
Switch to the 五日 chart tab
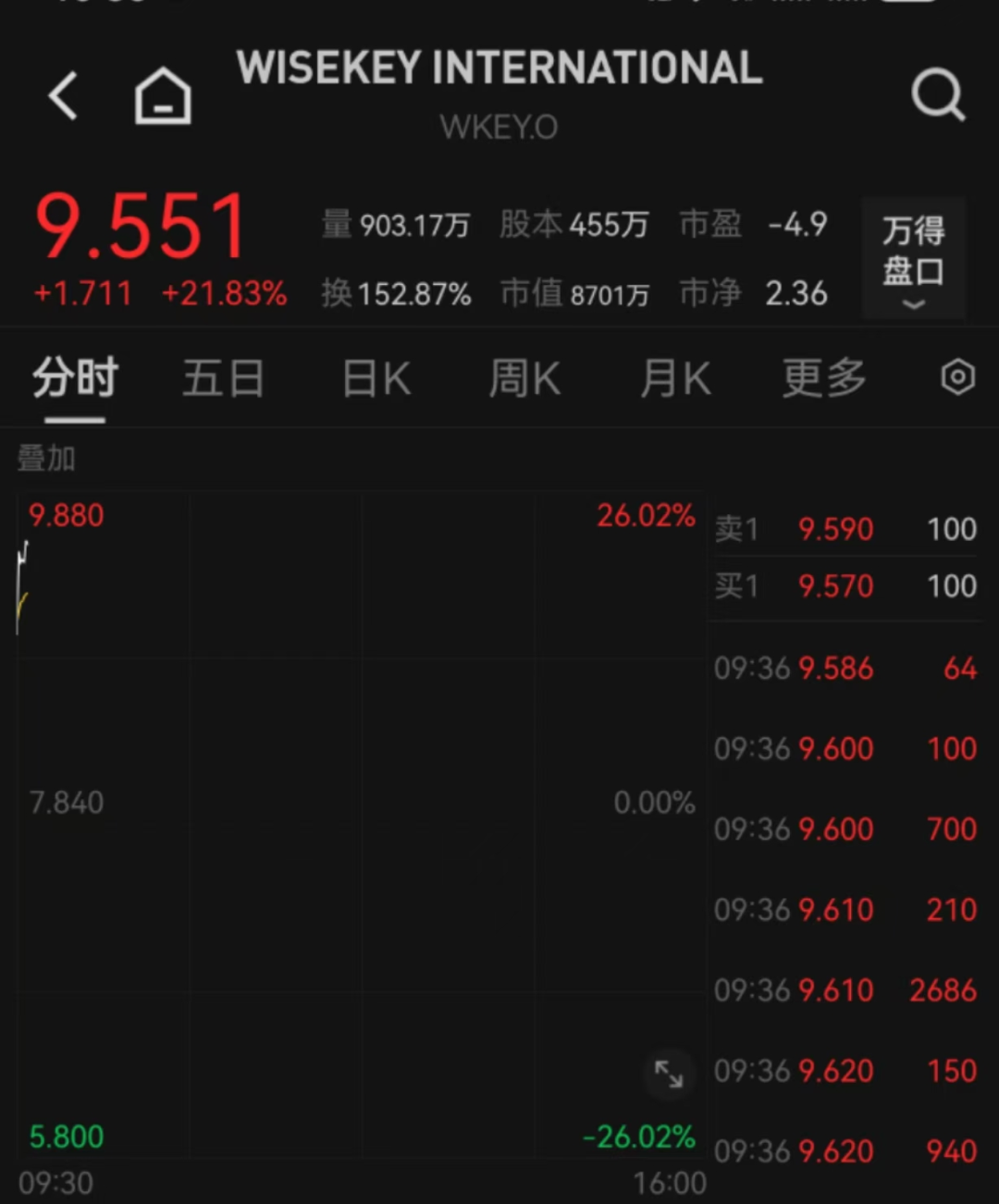click(224, 379)
